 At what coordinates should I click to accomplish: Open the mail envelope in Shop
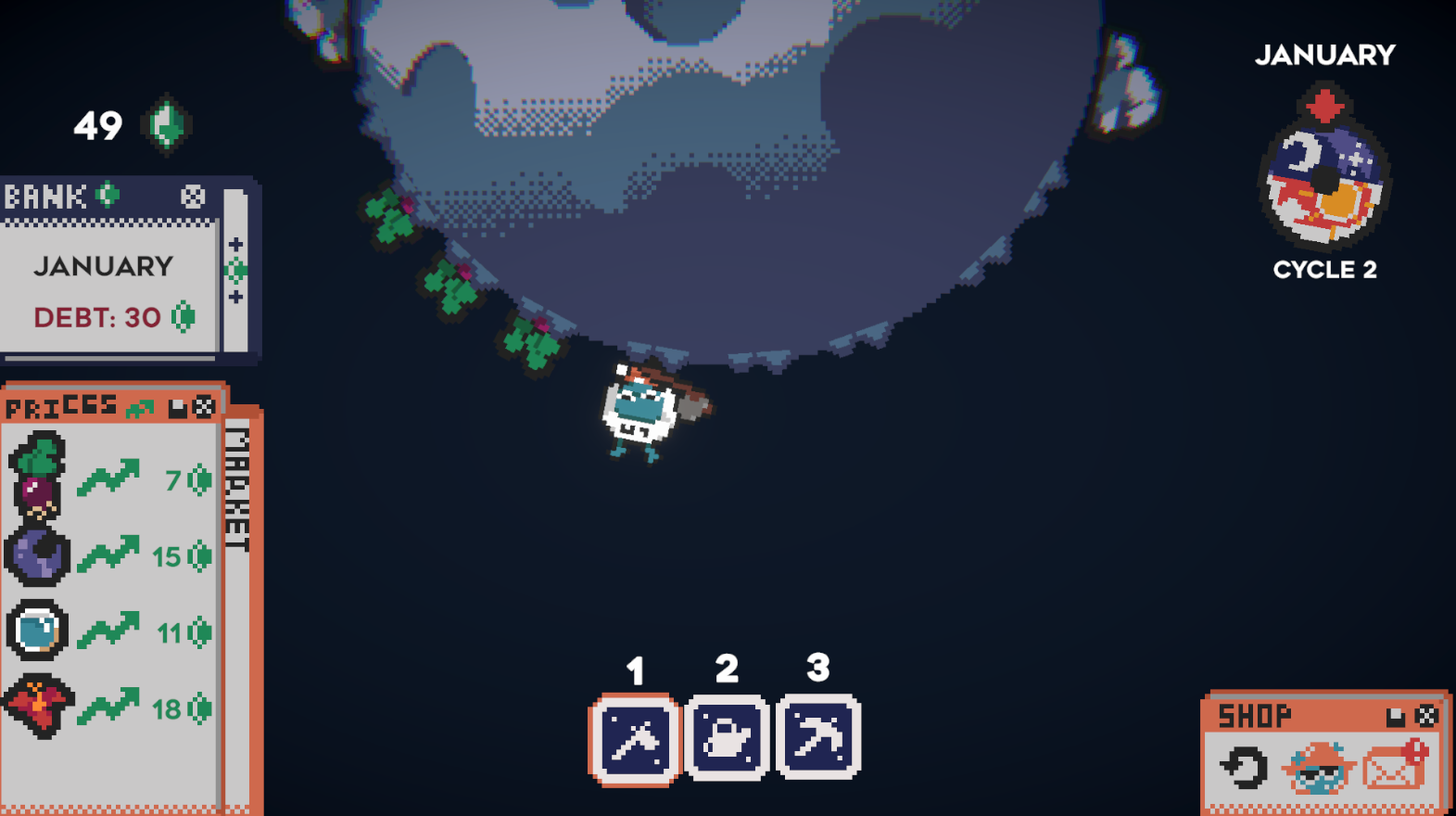[1395, 766]
